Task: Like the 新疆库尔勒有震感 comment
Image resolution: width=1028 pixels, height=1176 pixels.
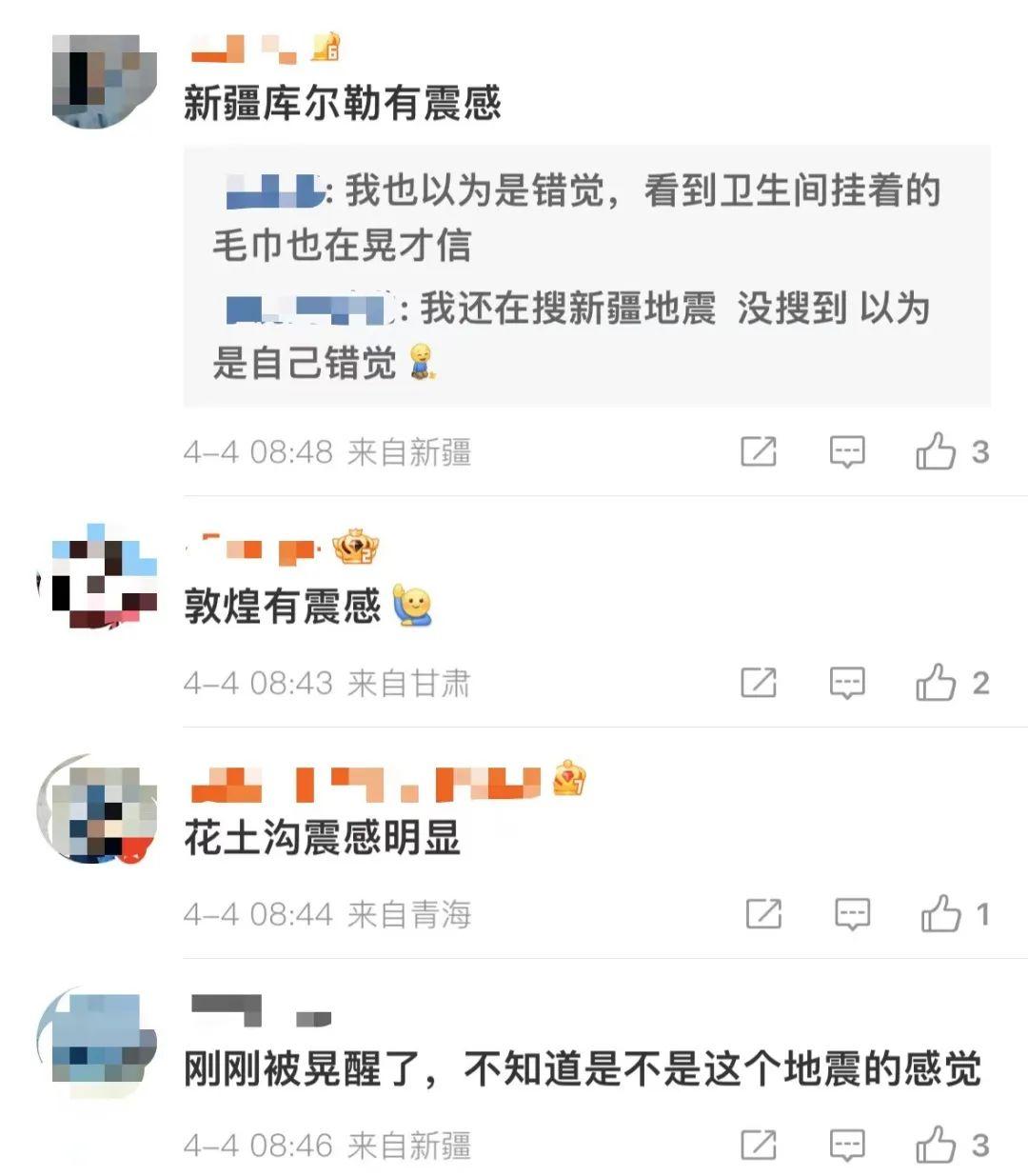Action: (x=936, y=451)
